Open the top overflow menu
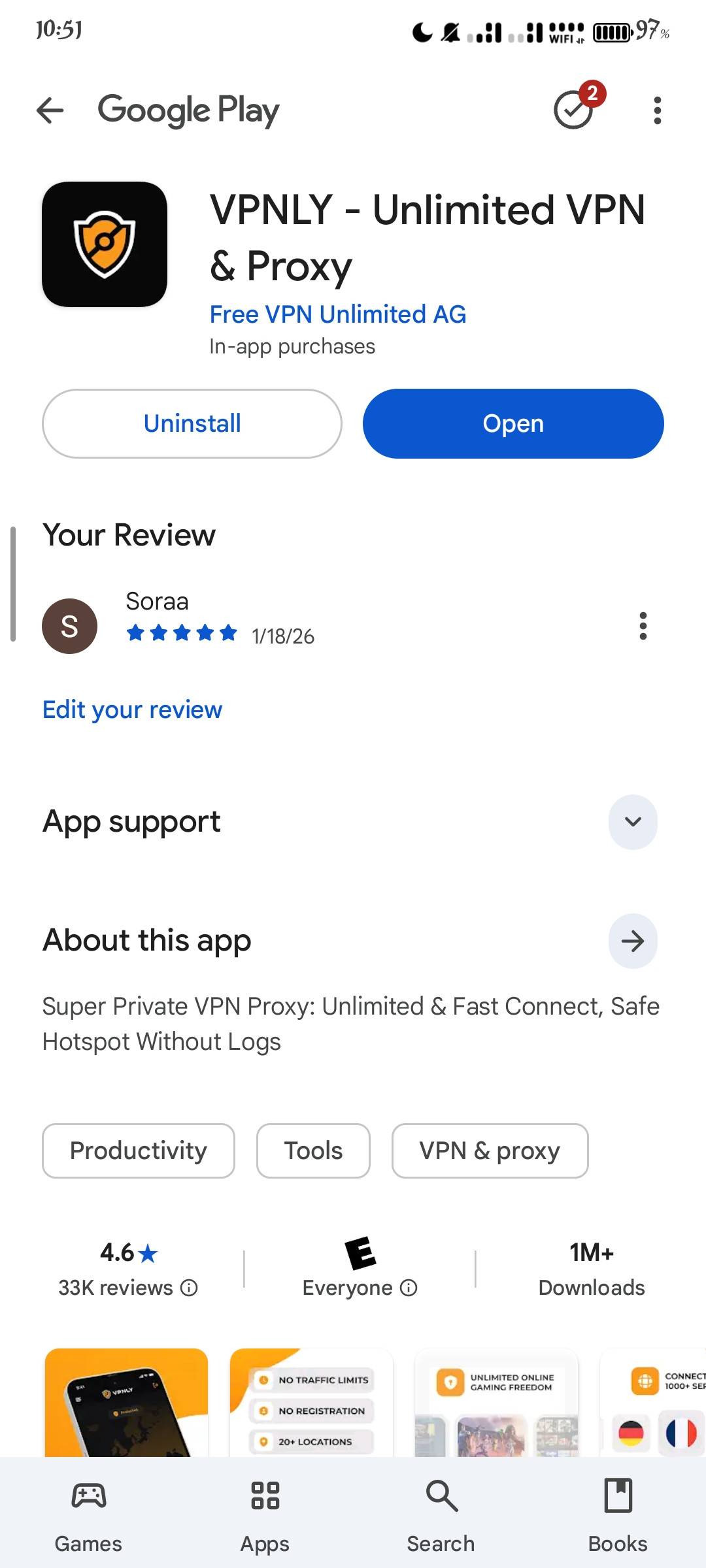This screenshot has height=1568, width=706. click(657, 110)
